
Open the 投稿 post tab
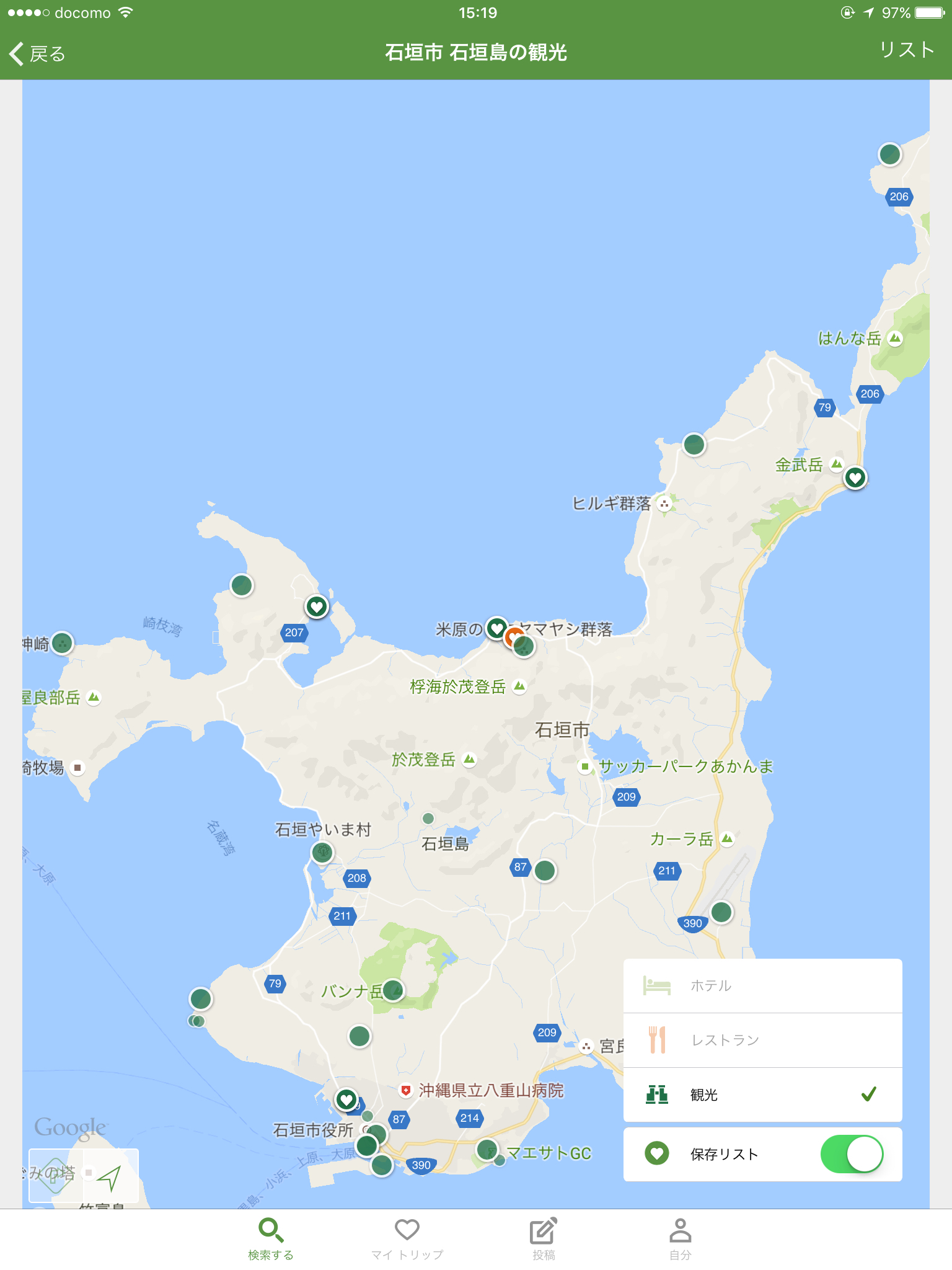coord(544,1238)
